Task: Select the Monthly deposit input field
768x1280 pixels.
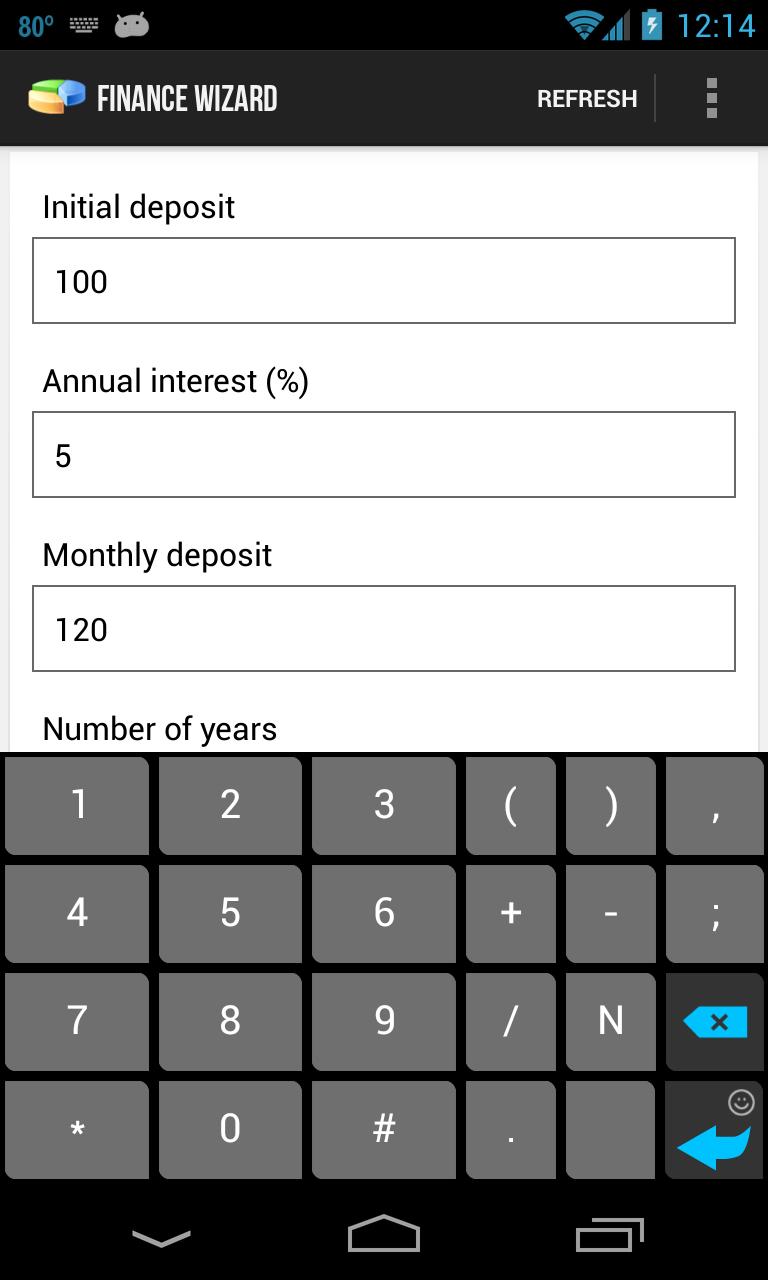Action: coord(384,628)
